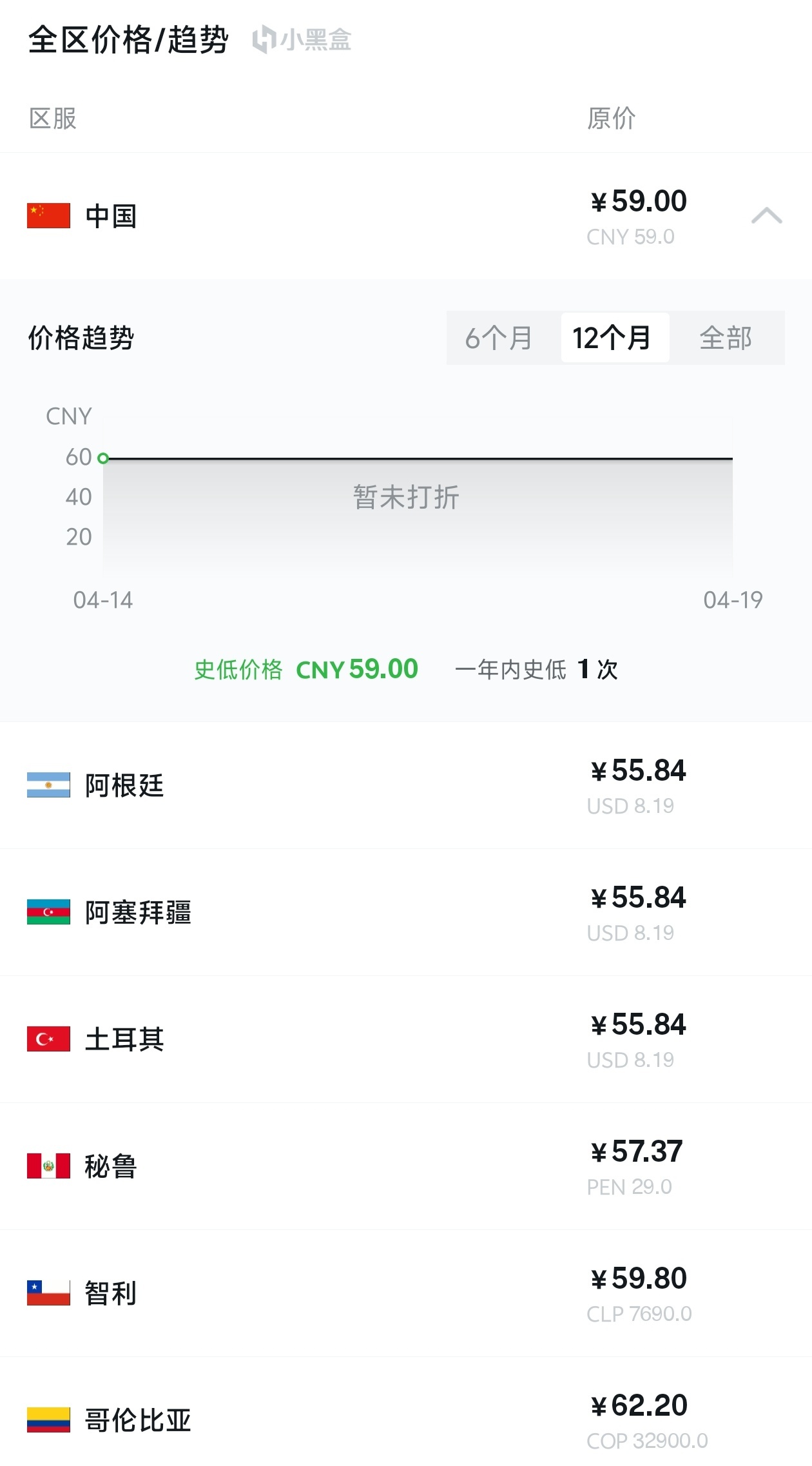Open the 智利 region price row

[406, 1293]
